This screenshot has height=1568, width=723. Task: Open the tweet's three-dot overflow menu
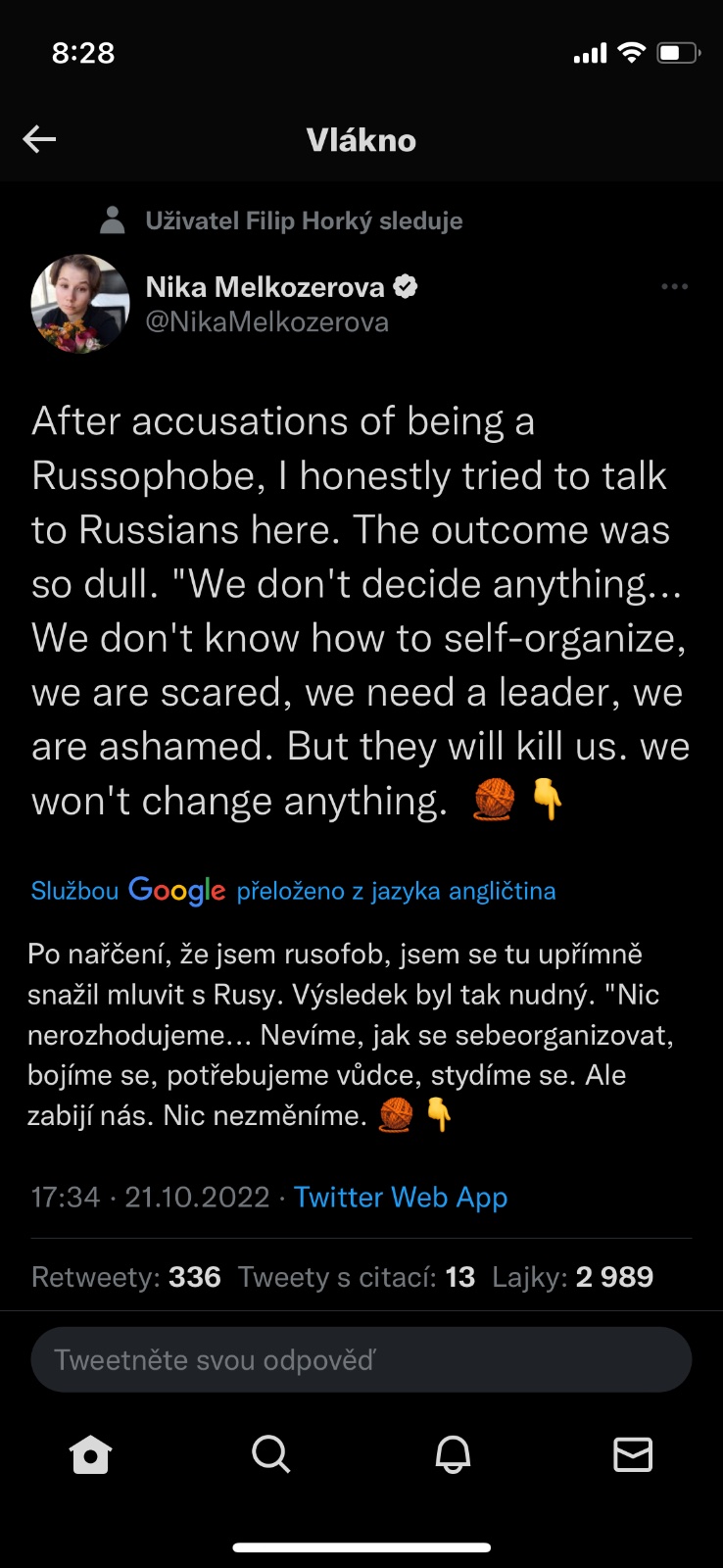coord(674,287)
